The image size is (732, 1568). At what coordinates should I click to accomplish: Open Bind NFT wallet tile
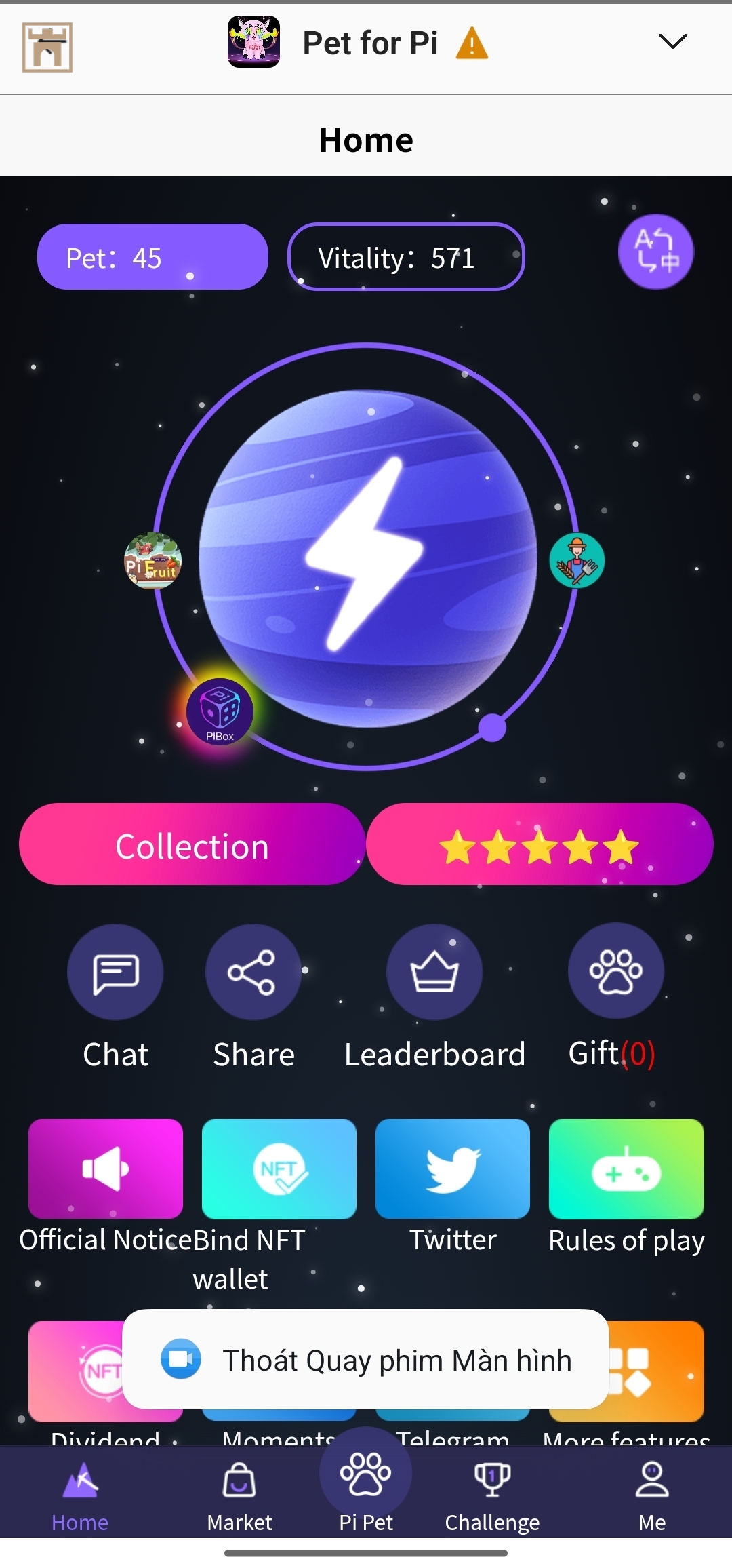[279, 1169]
